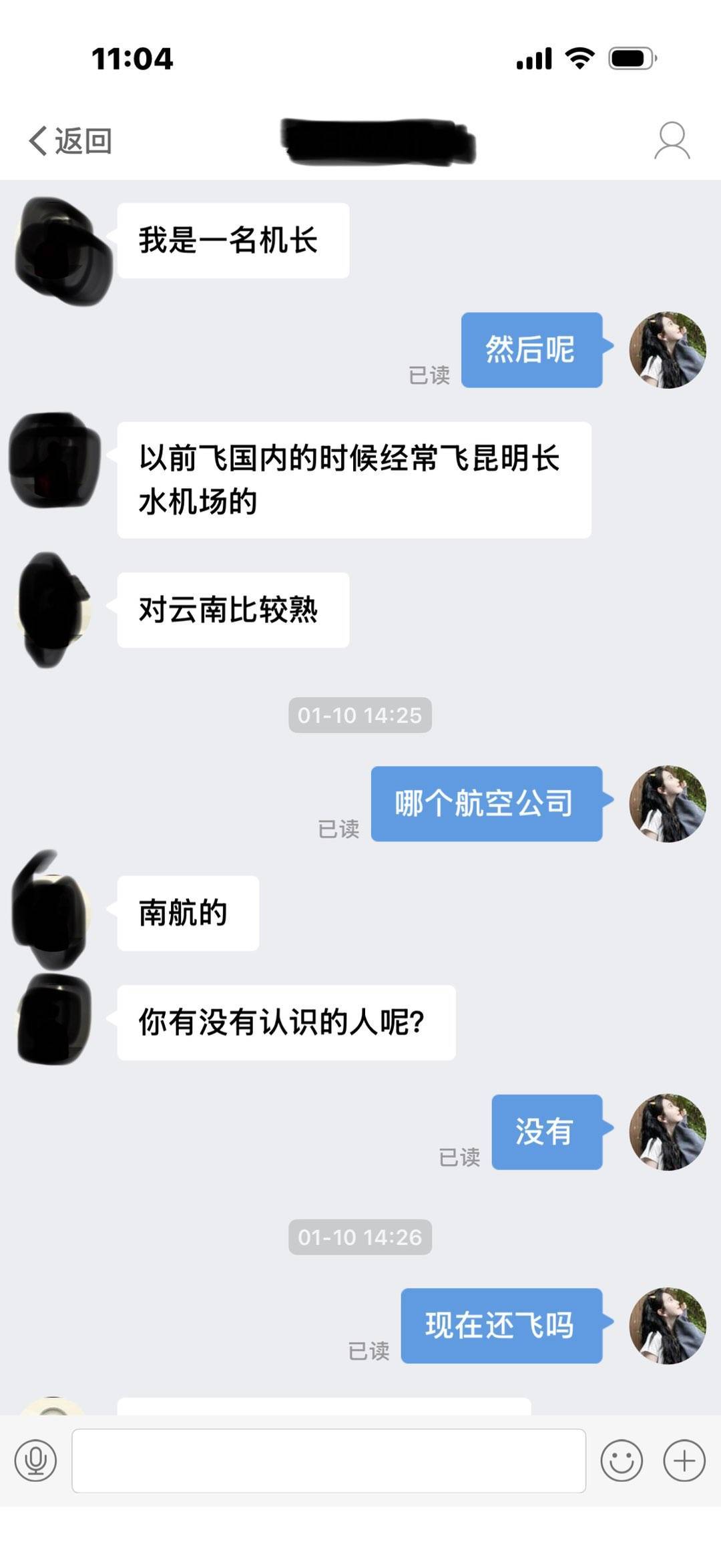The width and height of the screenshot is (721, 1568).
Task: Open the contact profile icon
Action: coord(672,141)
